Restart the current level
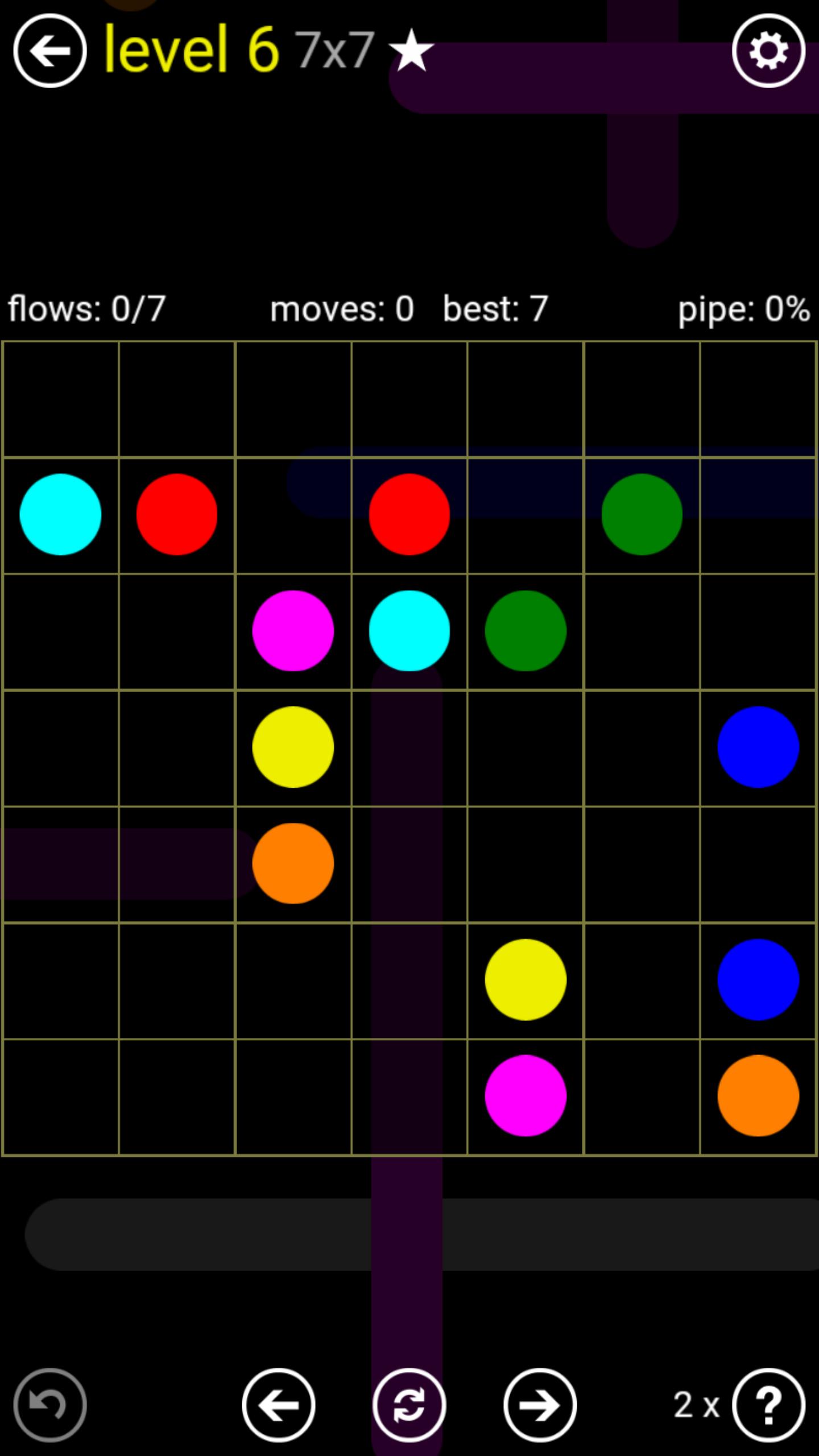Viewport: 819px width, 1456px height. [x=409, y=1405]
